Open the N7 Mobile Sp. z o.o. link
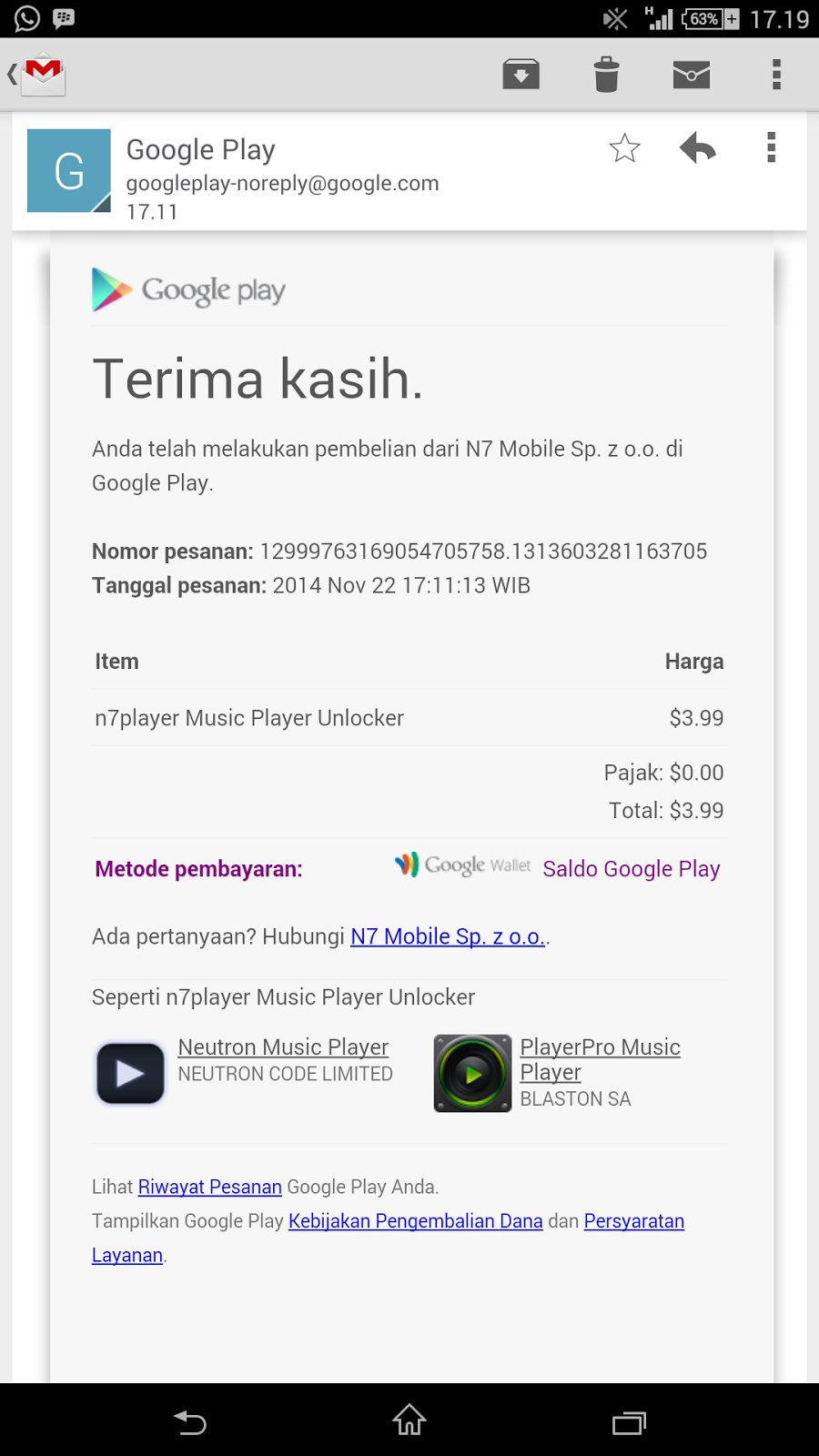 click(448, 936)
